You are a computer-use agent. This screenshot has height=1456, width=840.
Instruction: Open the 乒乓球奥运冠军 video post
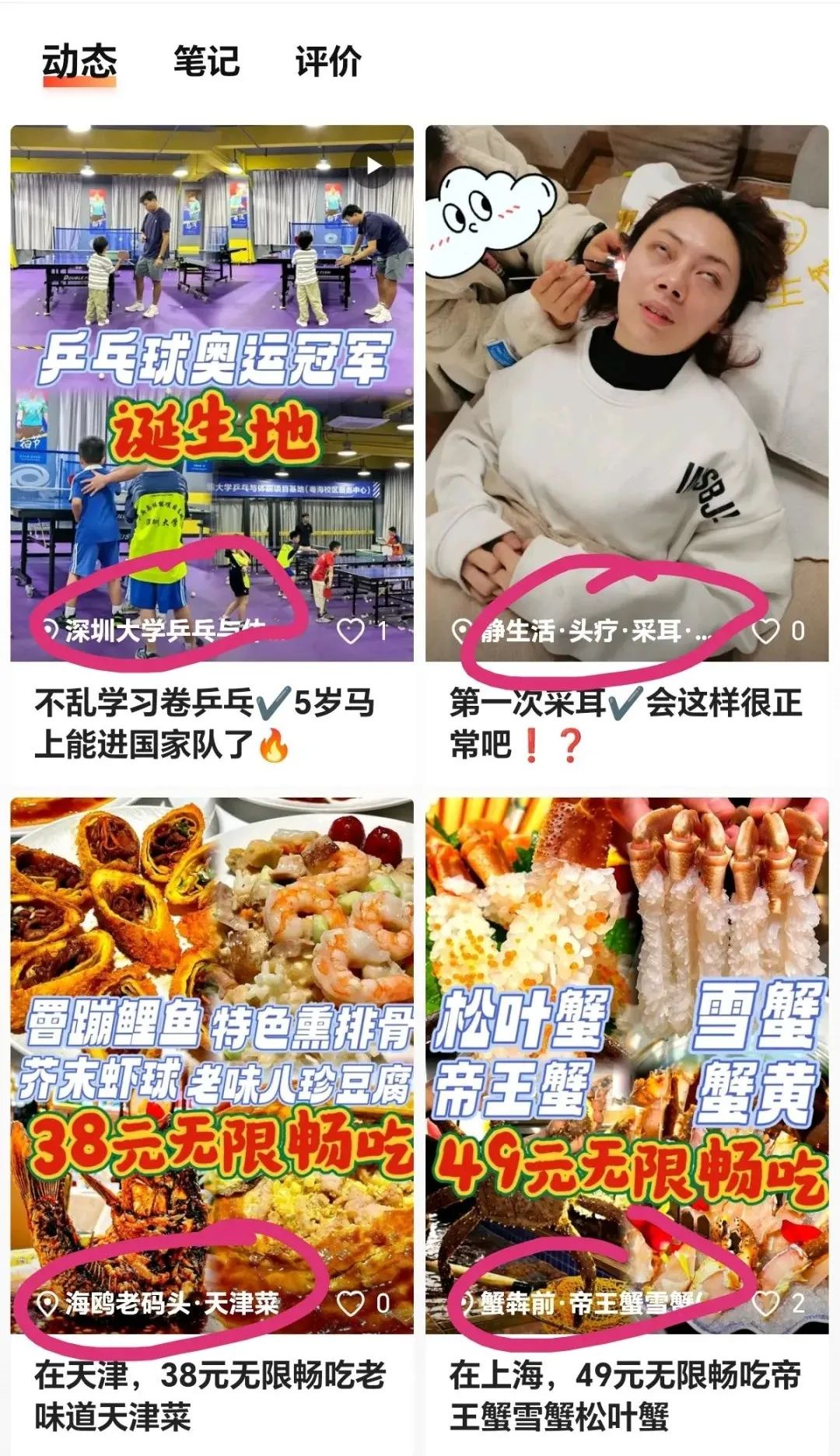(x=212, y=373)
